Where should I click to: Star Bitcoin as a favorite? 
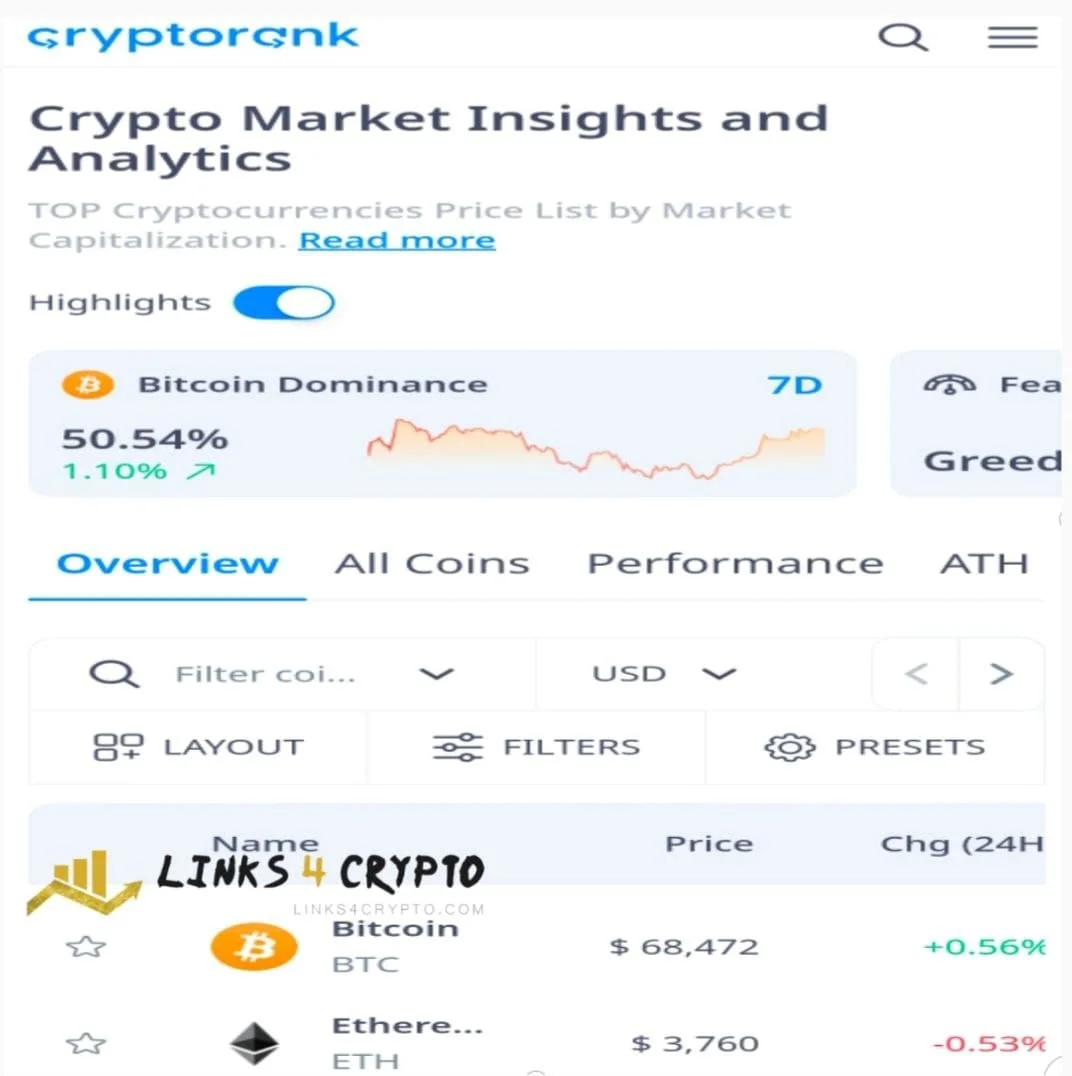click(86, 946)
